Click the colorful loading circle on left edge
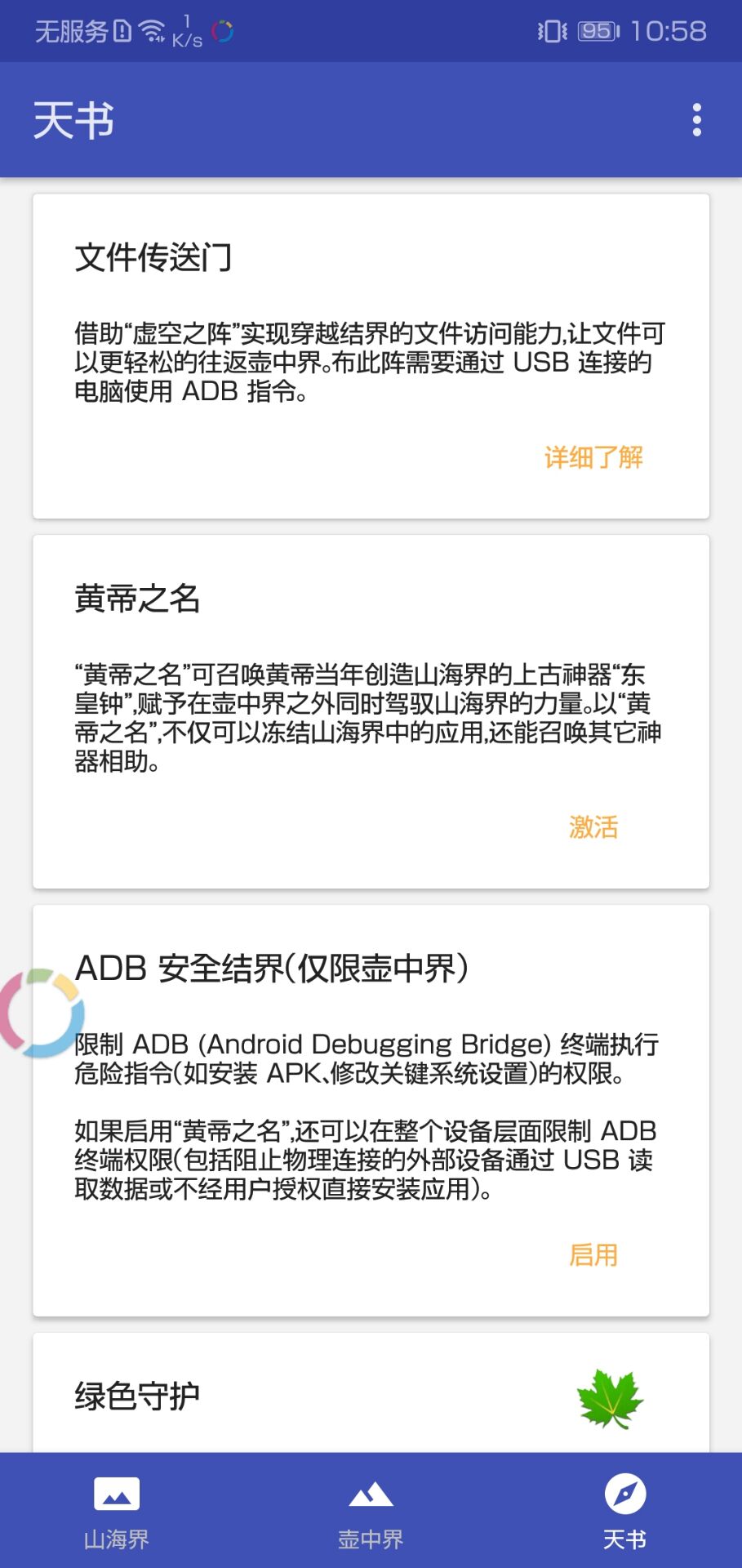742x1568 pixels. [x=41, y=1010]
